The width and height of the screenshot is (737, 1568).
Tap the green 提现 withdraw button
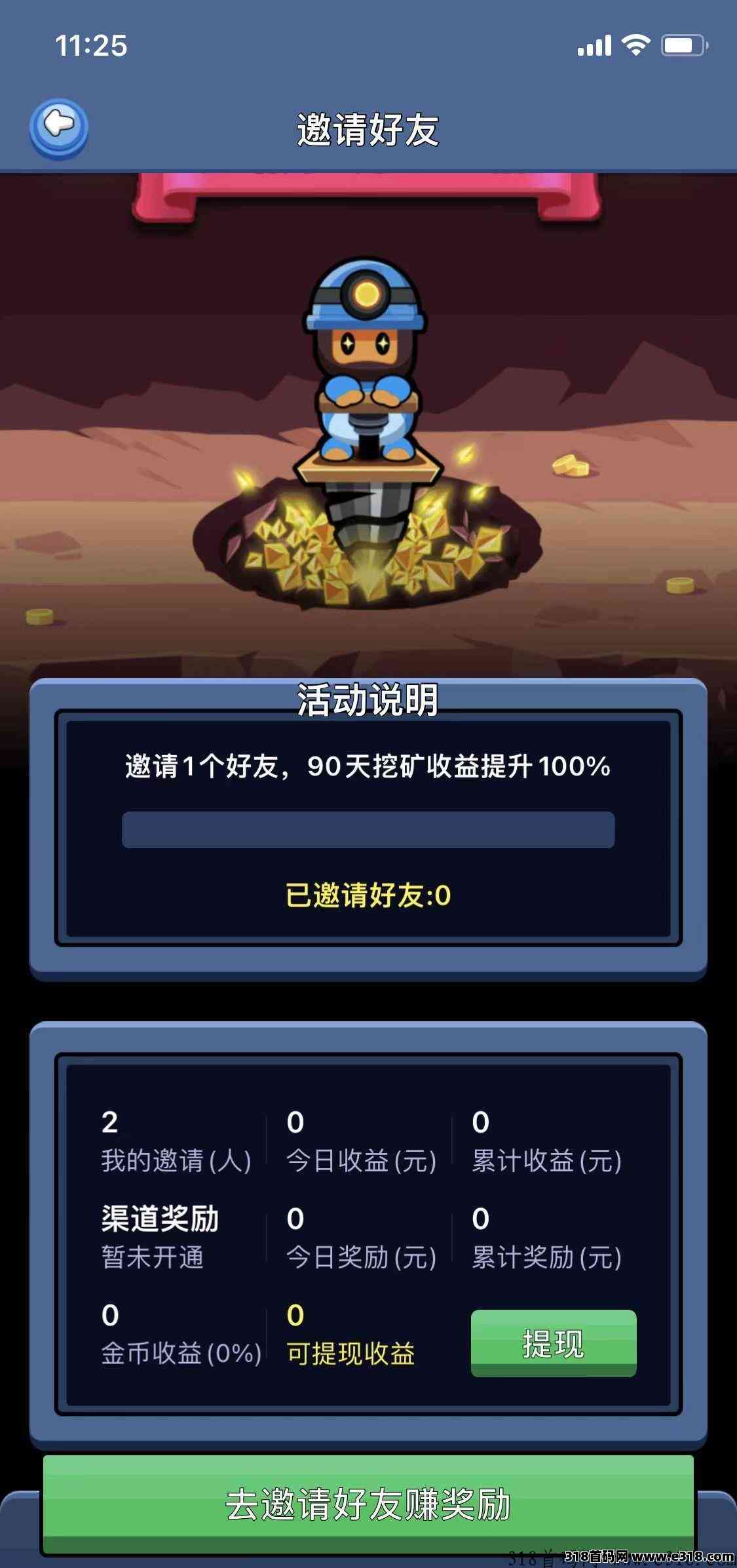pos(554,1343)
